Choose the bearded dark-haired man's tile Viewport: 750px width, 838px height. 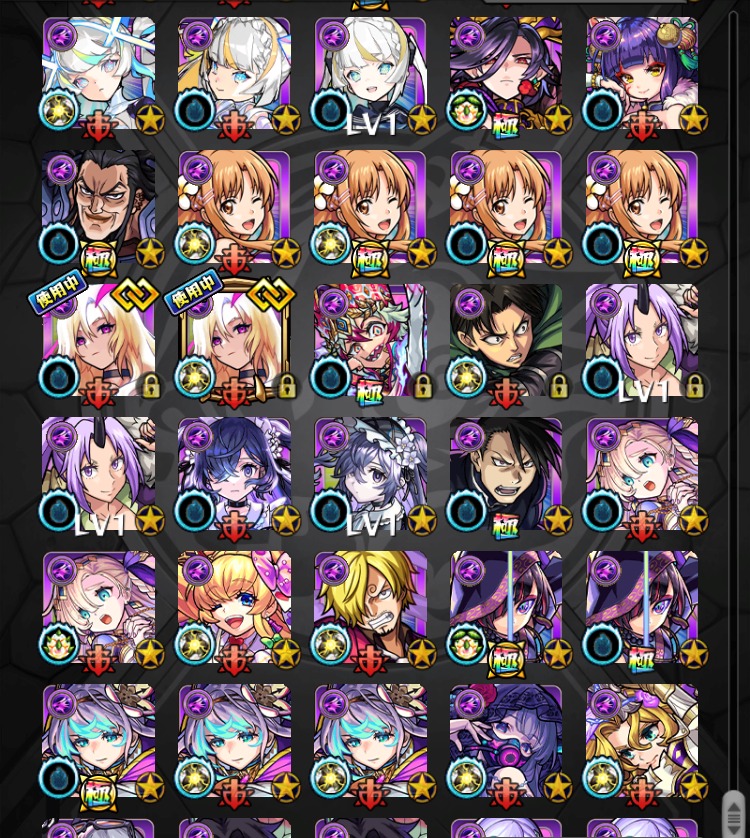[98, 208]
